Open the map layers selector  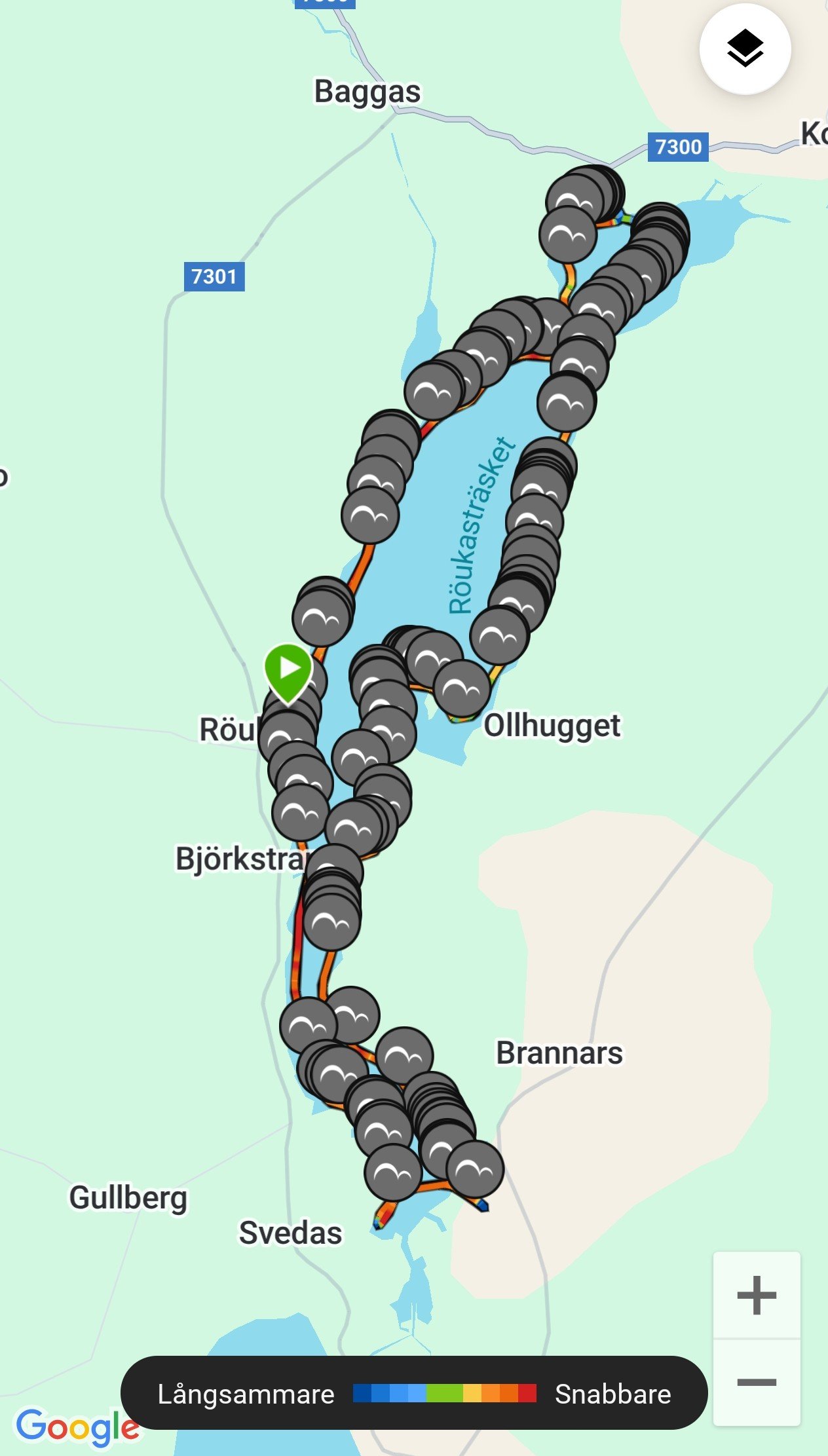tap(745, 49)
